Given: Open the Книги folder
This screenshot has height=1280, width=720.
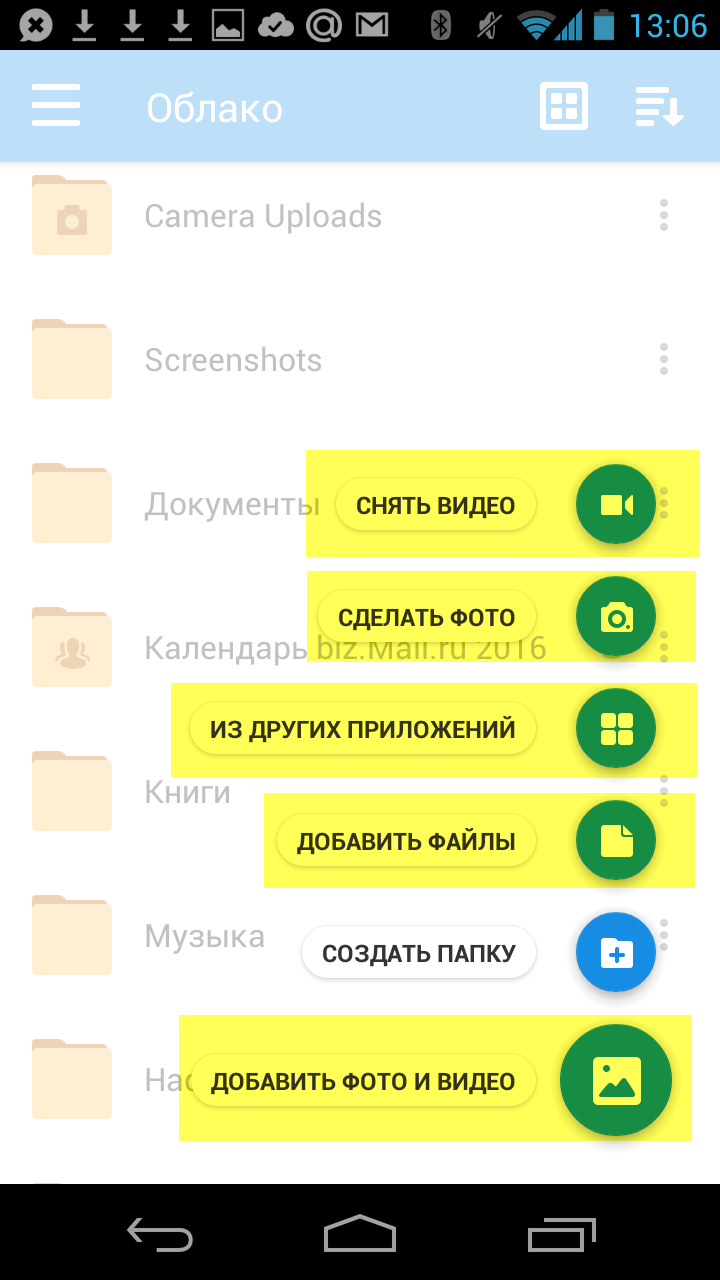Looking at the screenshot, I should pos(188,792).
